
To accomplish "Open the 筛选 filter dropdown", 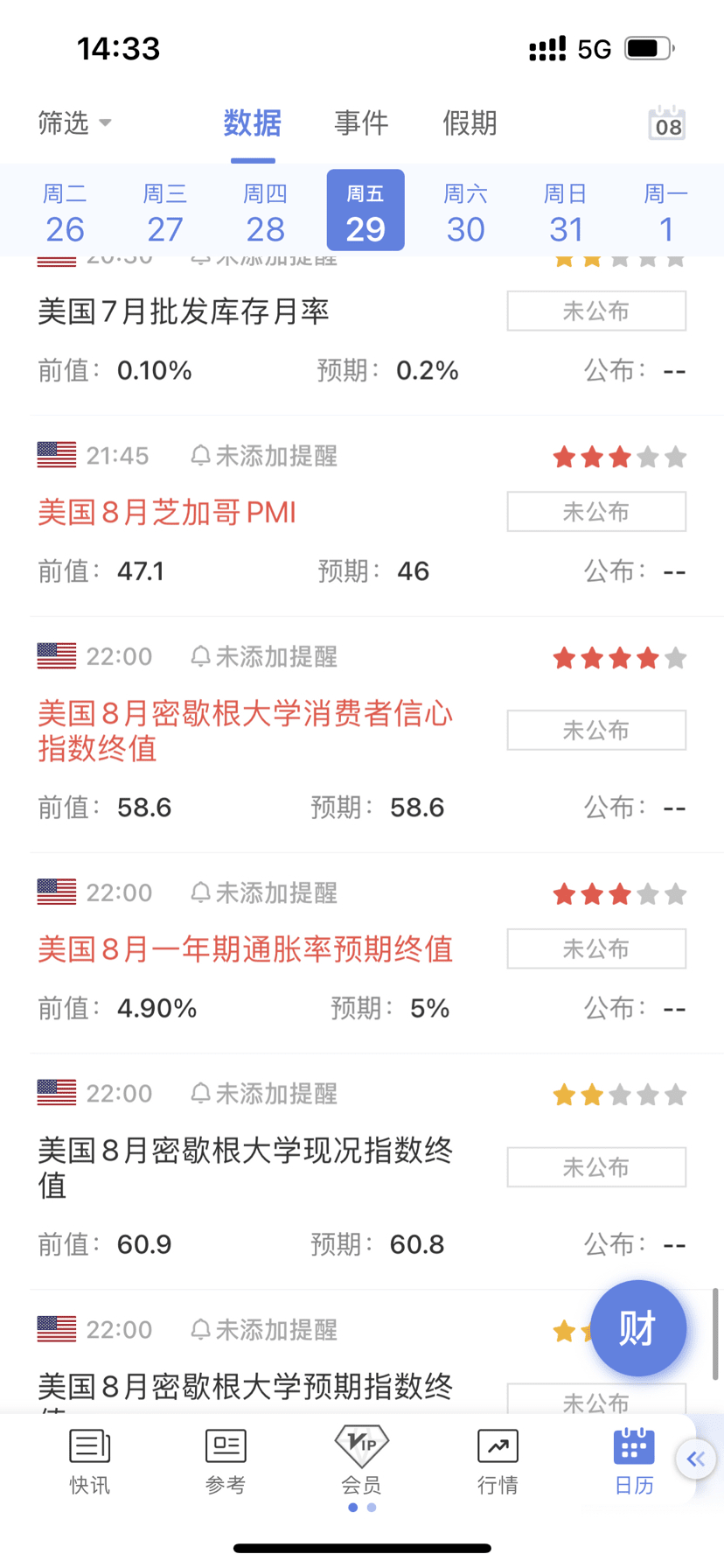I will coord(74,123).
